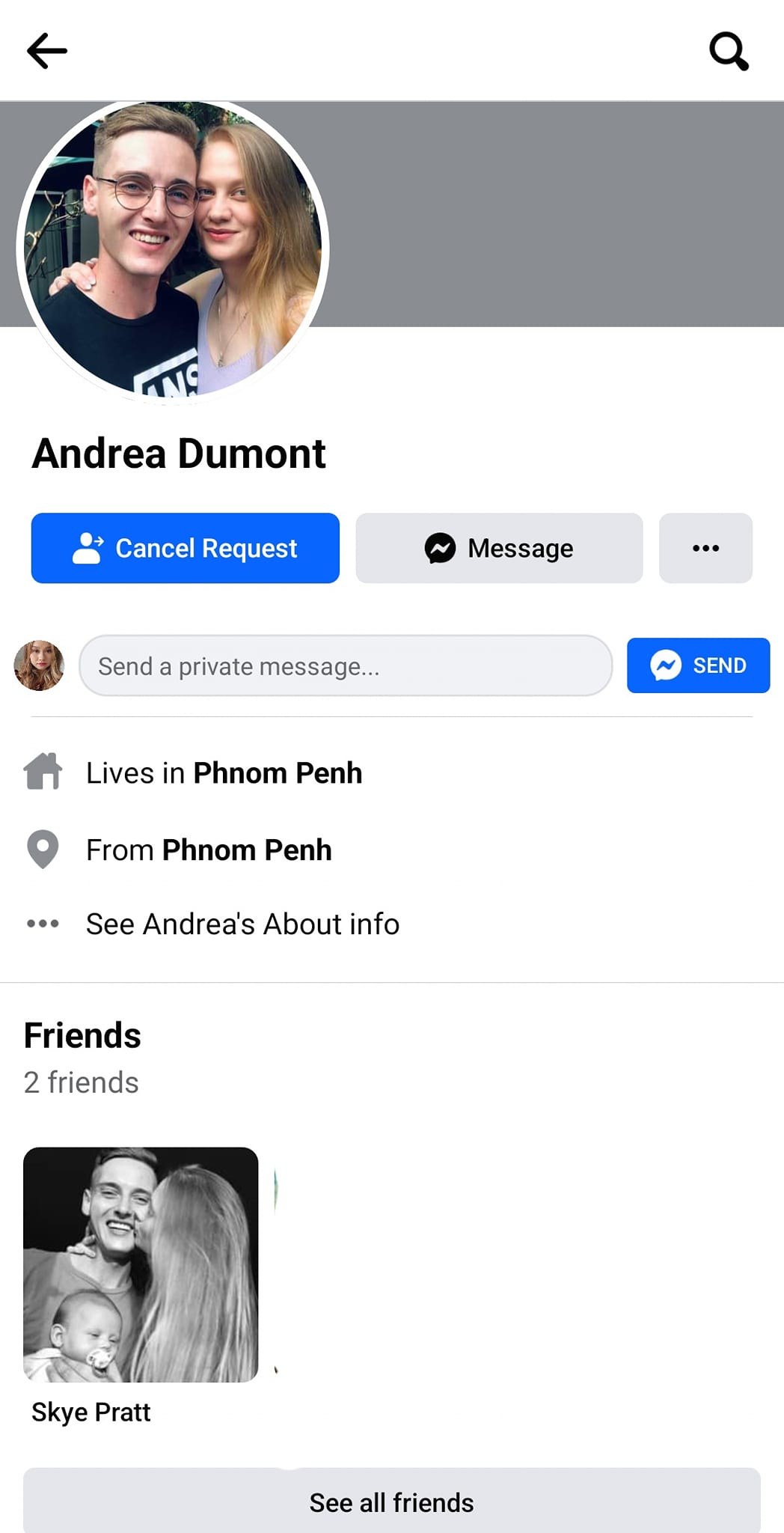Open the From Phnom Penh row

[x=209, y=850]
